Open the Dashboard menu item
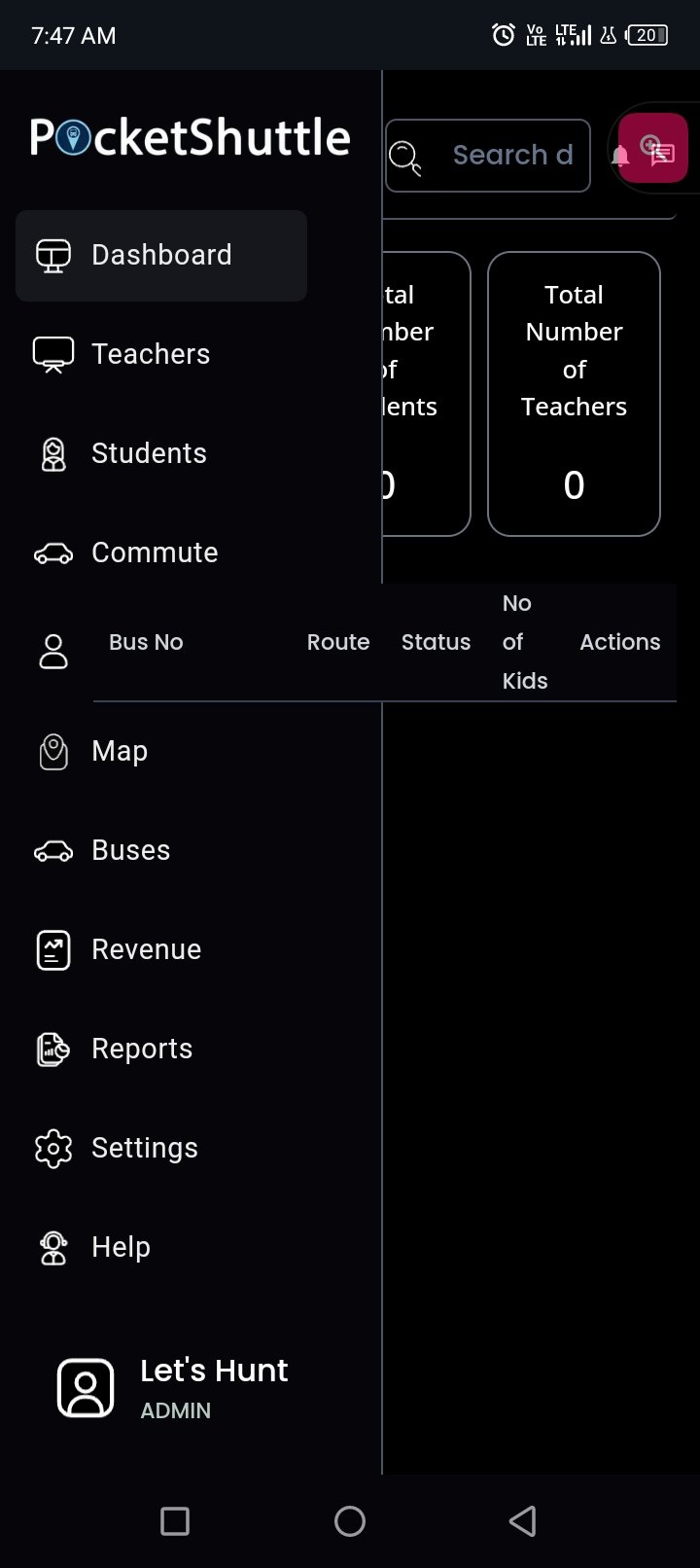 161,256
